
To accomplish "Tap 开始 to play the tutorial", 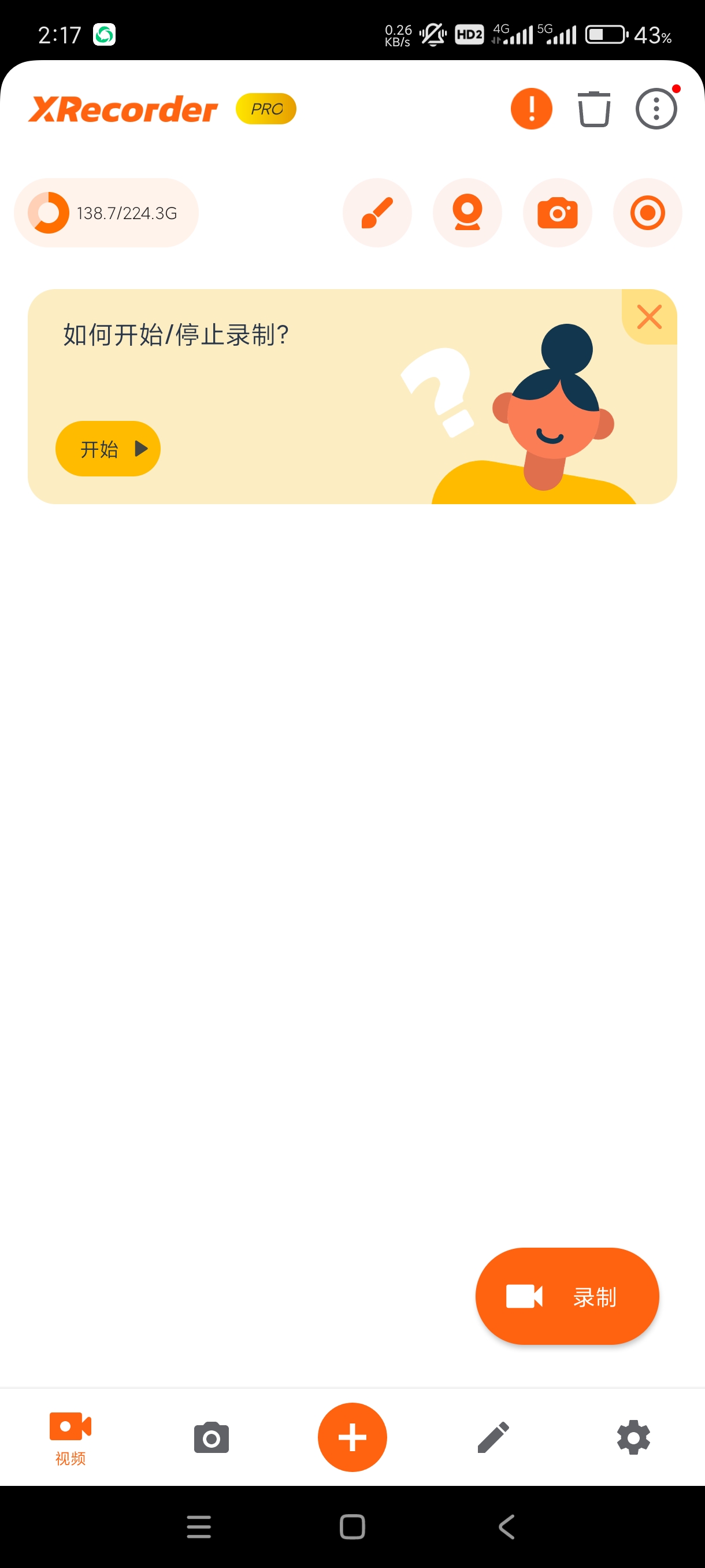I will point(108,449).
